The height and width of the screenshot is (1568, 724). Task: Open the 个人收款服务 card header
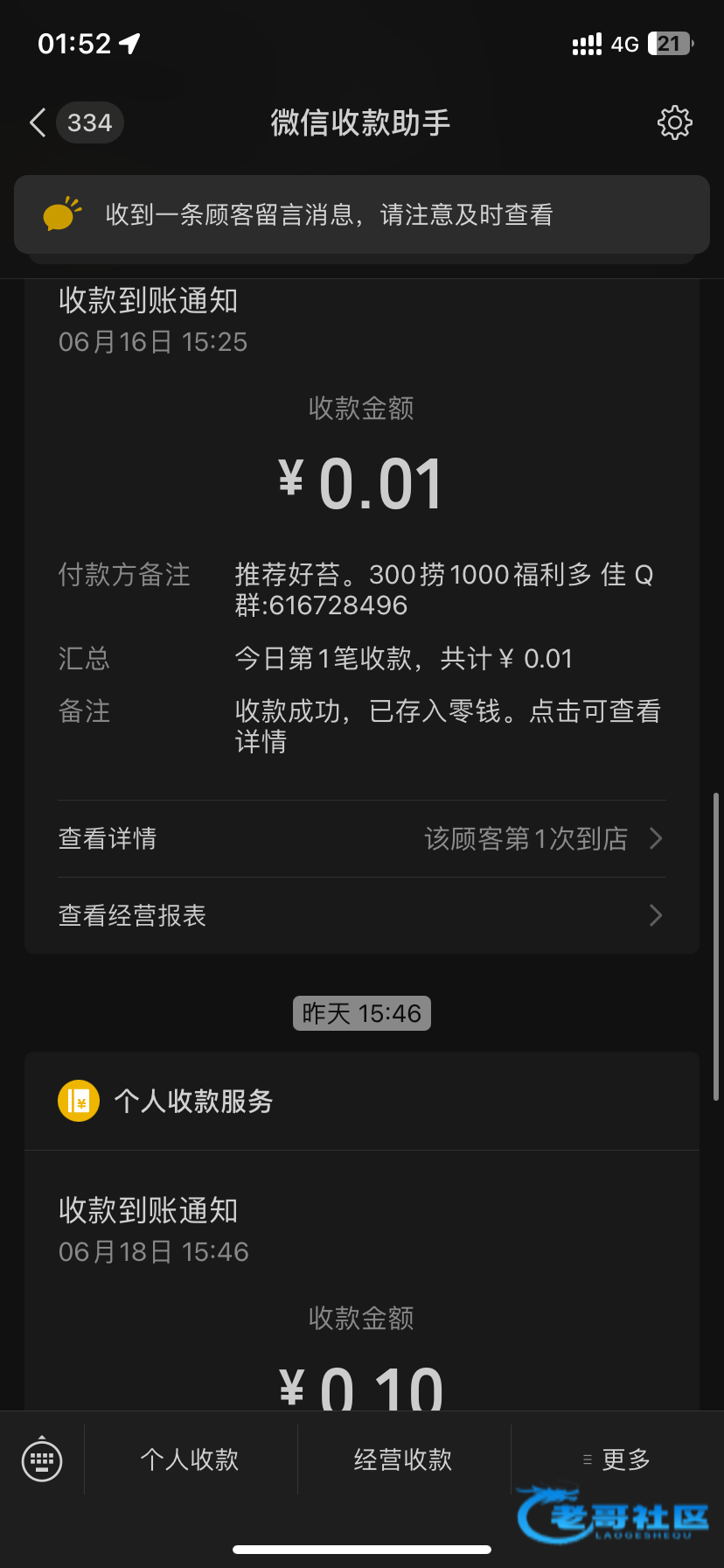[362, 1101]
